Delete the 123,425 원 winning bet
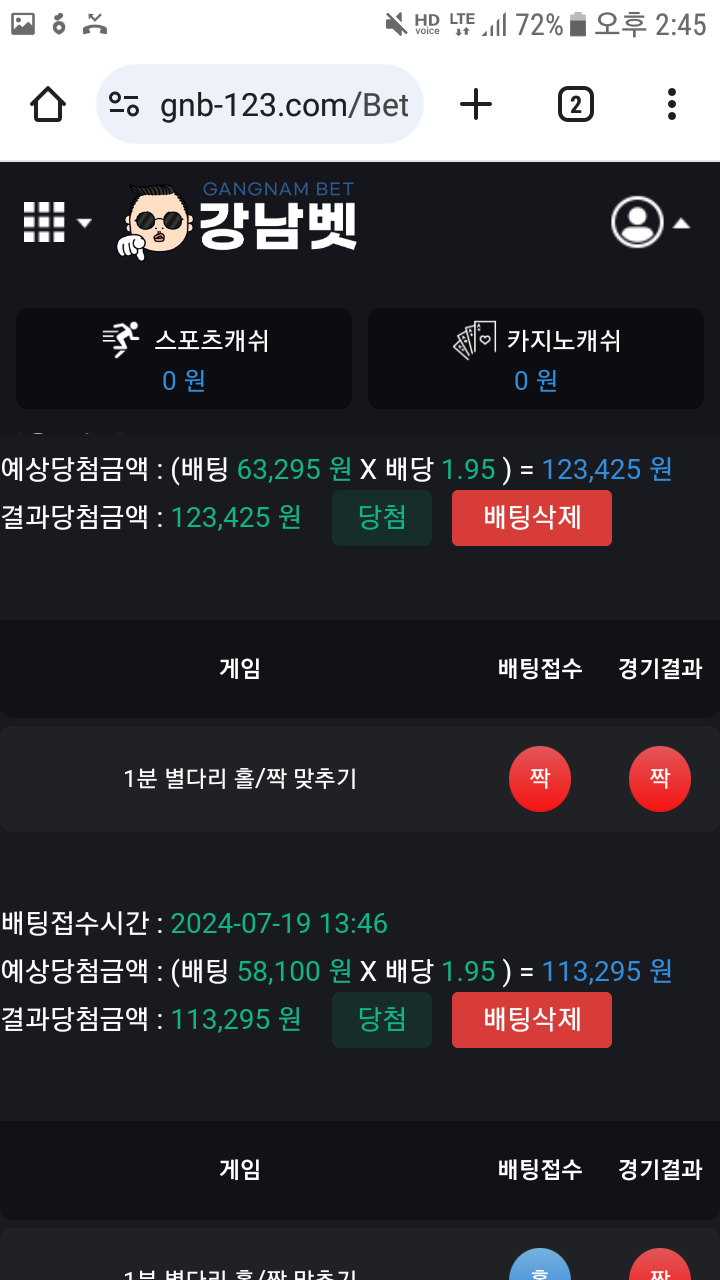 click(531, 518)
